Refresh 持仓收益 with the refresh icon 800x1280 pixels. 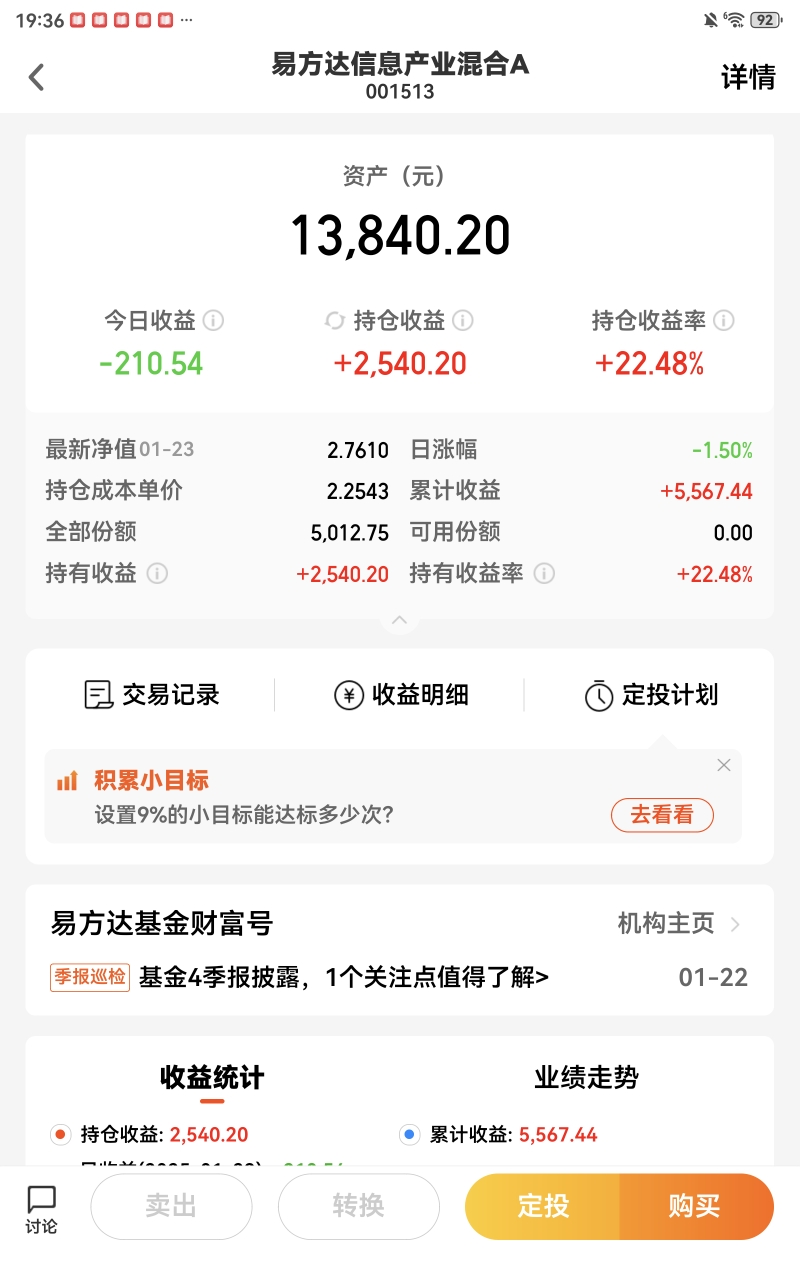coord(335,321)
